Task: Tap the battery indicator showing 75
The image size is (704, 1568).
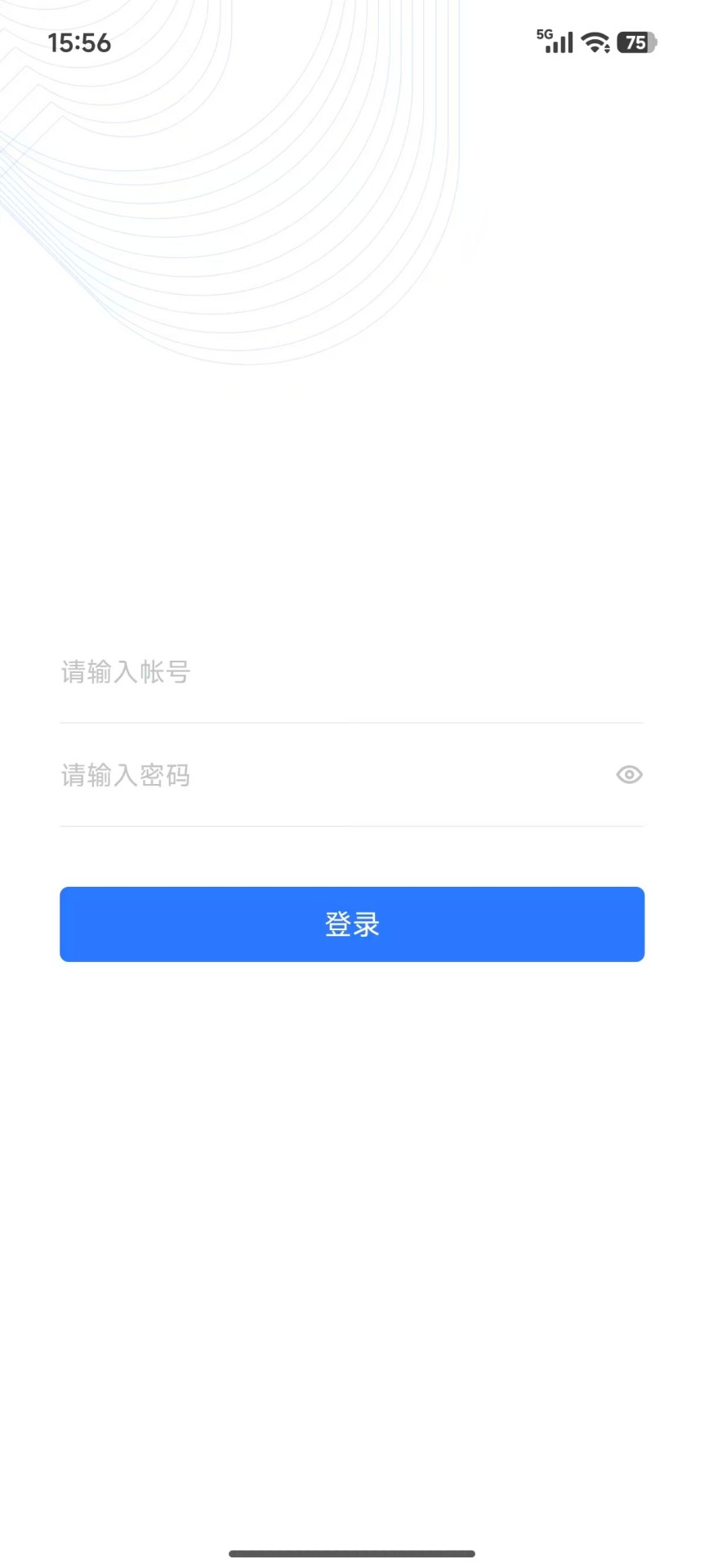Action: click(636, 42)
